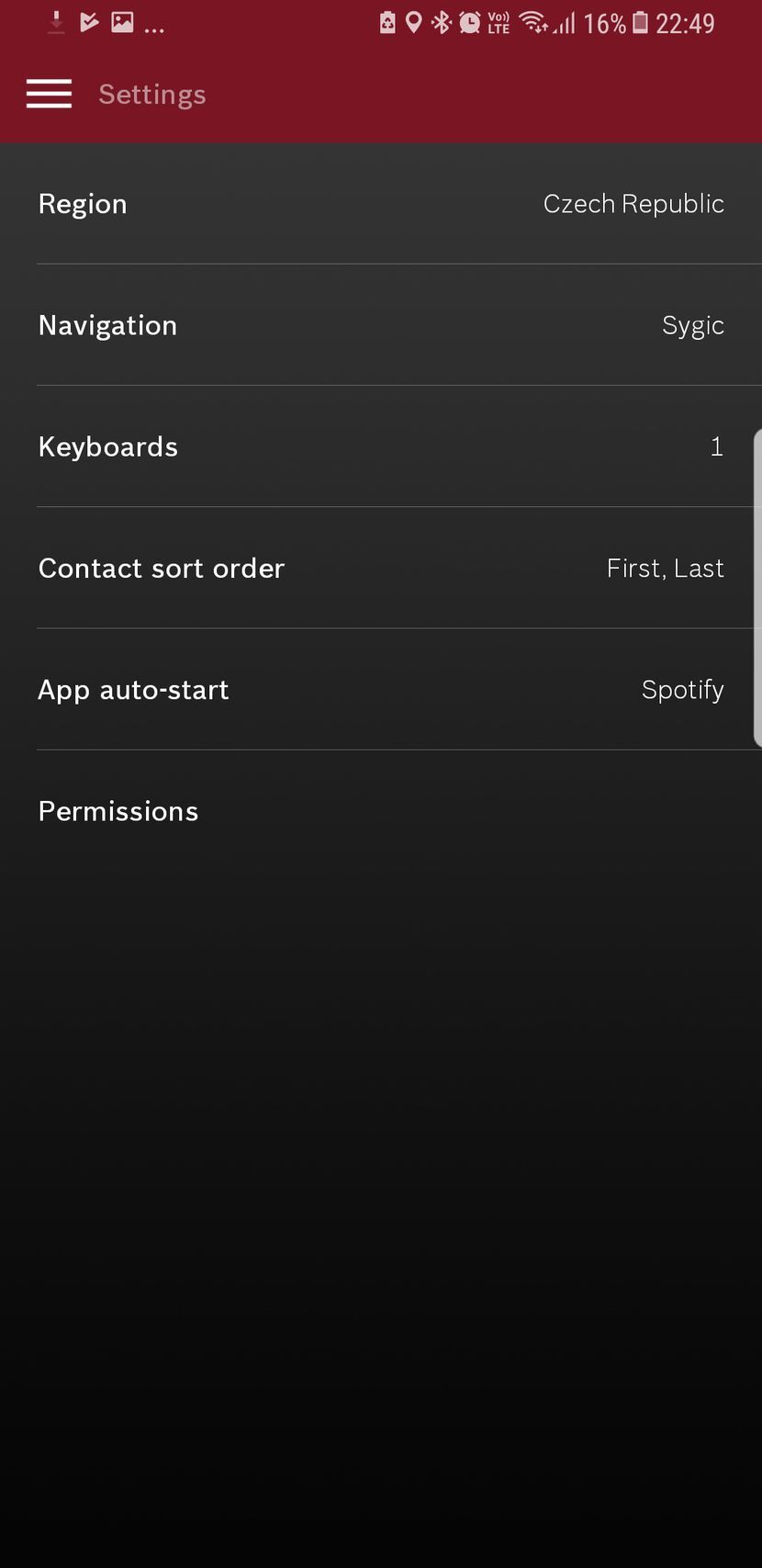Open App auto-start setting
Image resolution: width=762 pixels, height=1568 pixels.
(380, 689)
